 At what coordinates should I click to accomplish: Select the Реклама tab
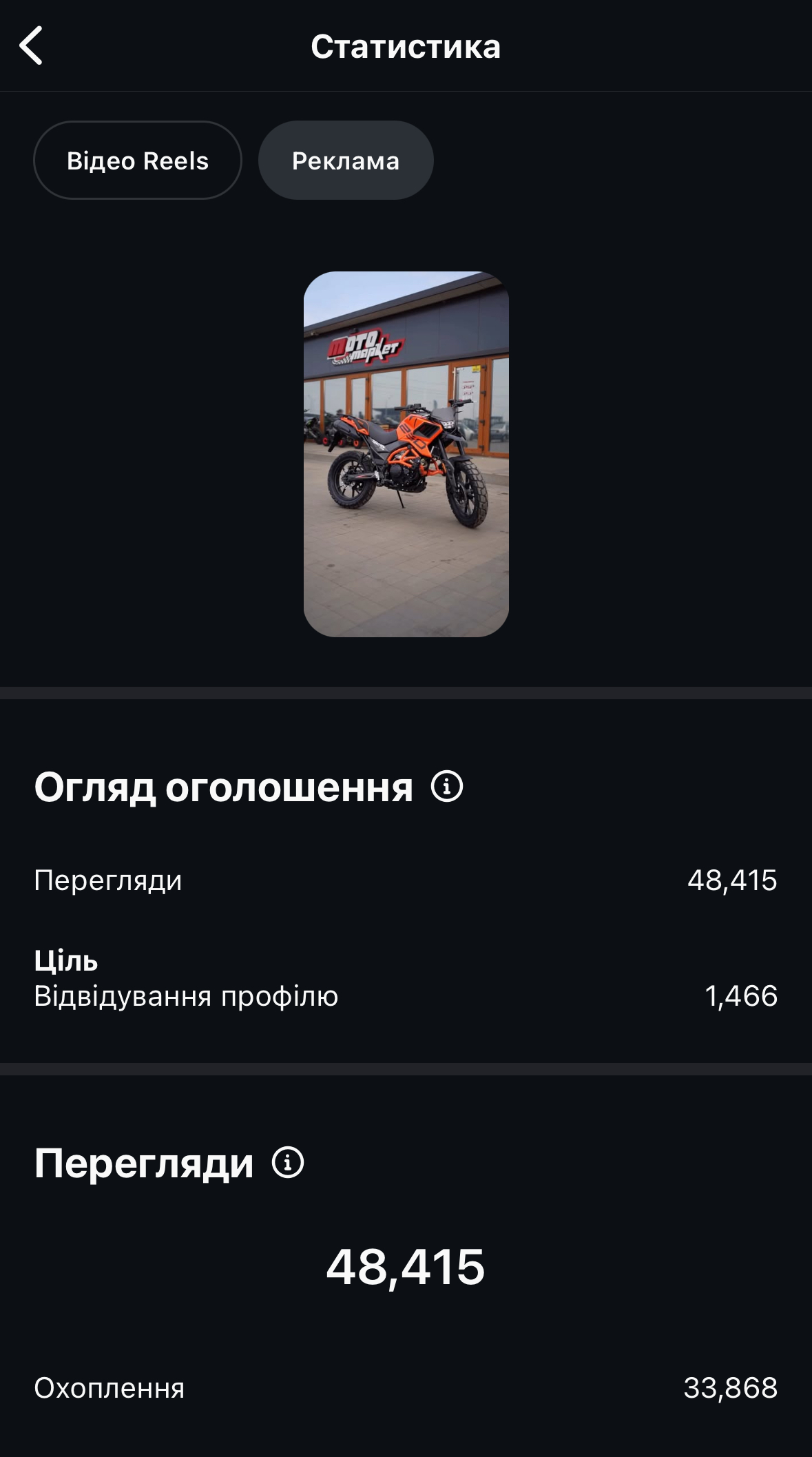click(346, 161)
